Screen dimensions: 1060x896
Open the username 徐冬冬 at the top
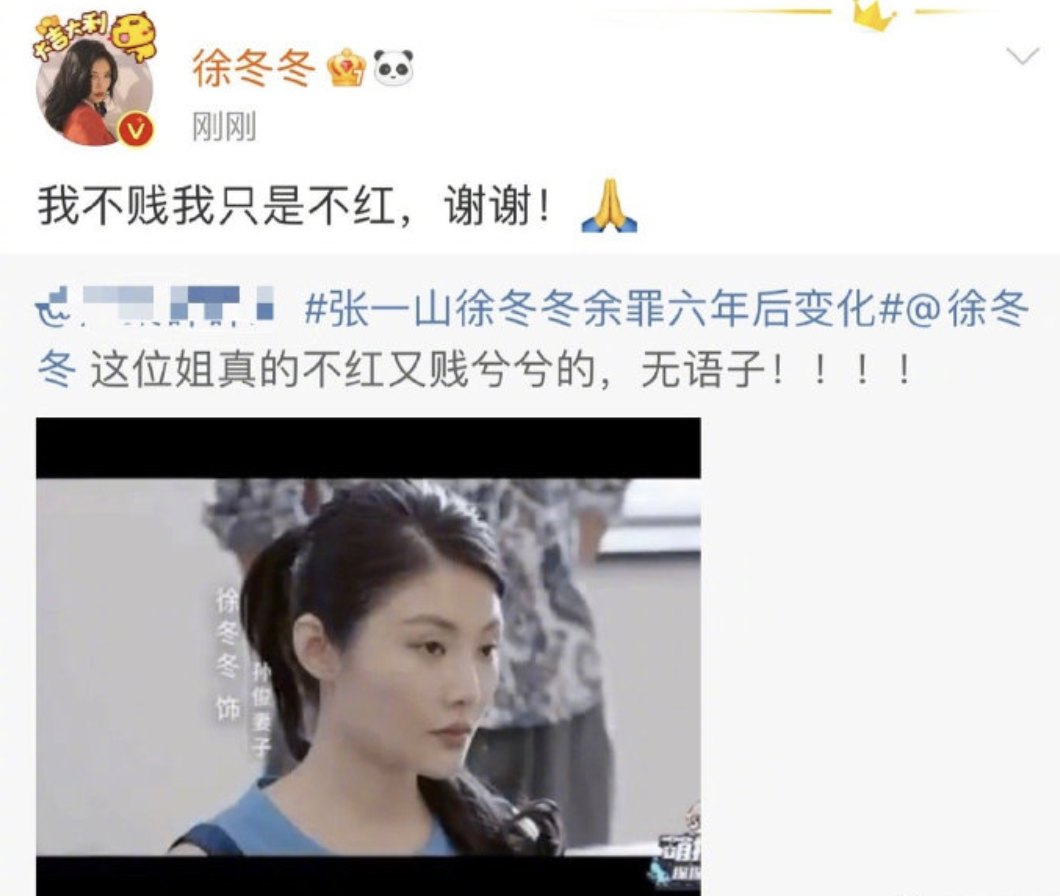253,68
